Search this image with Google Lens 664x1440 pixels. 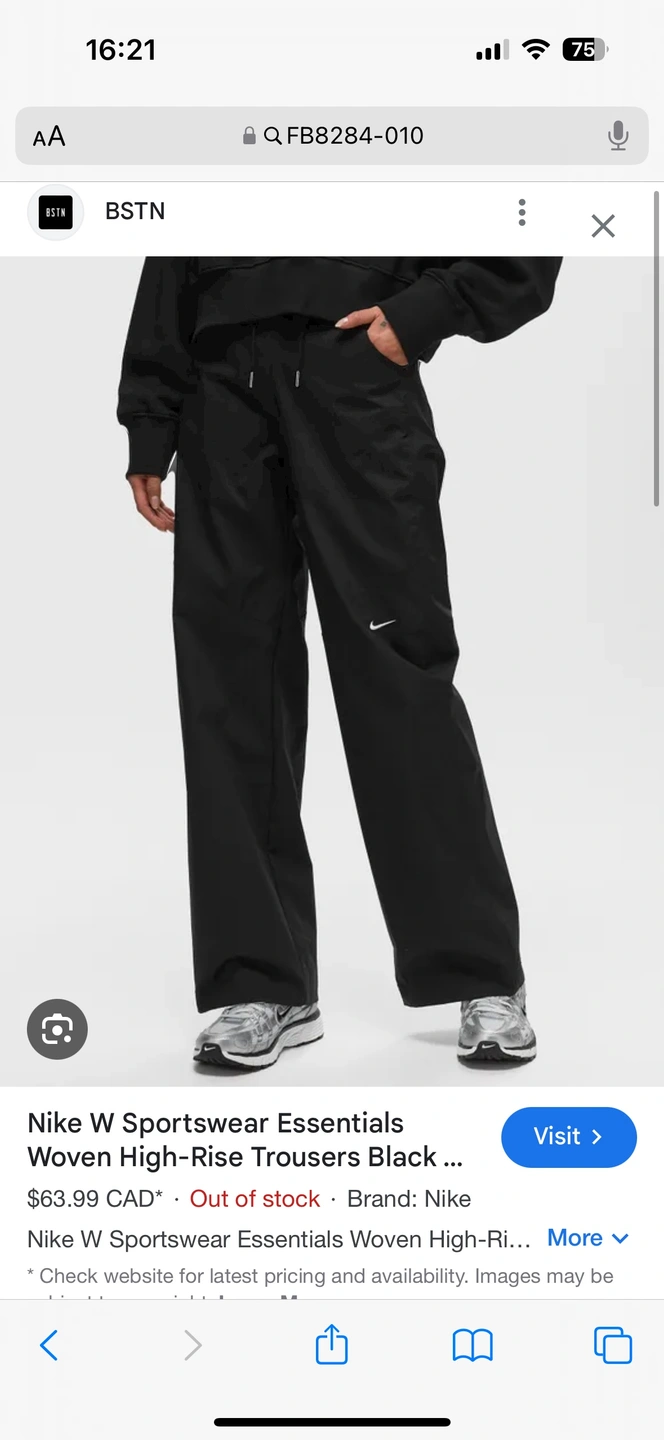point(57,1028)
